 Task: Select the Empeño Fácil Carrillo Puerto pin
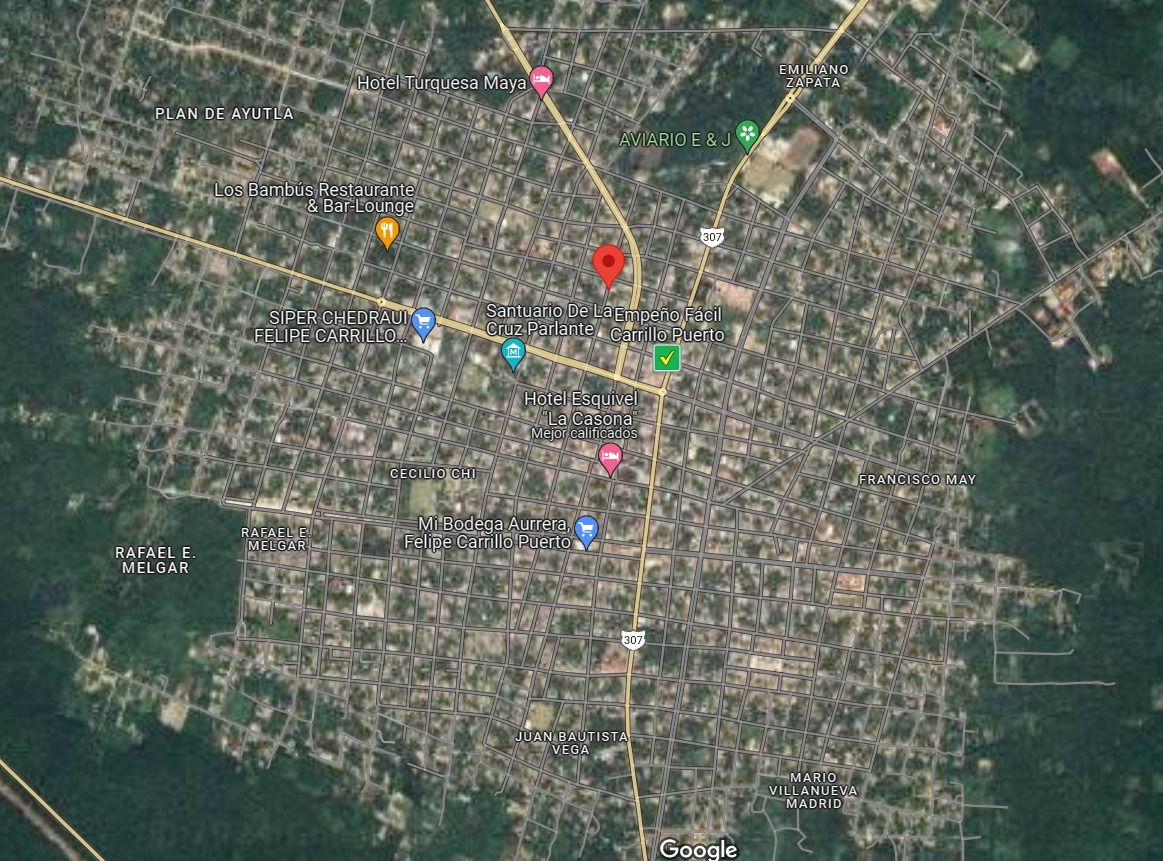pyautogui.click(x=667, y=357)
